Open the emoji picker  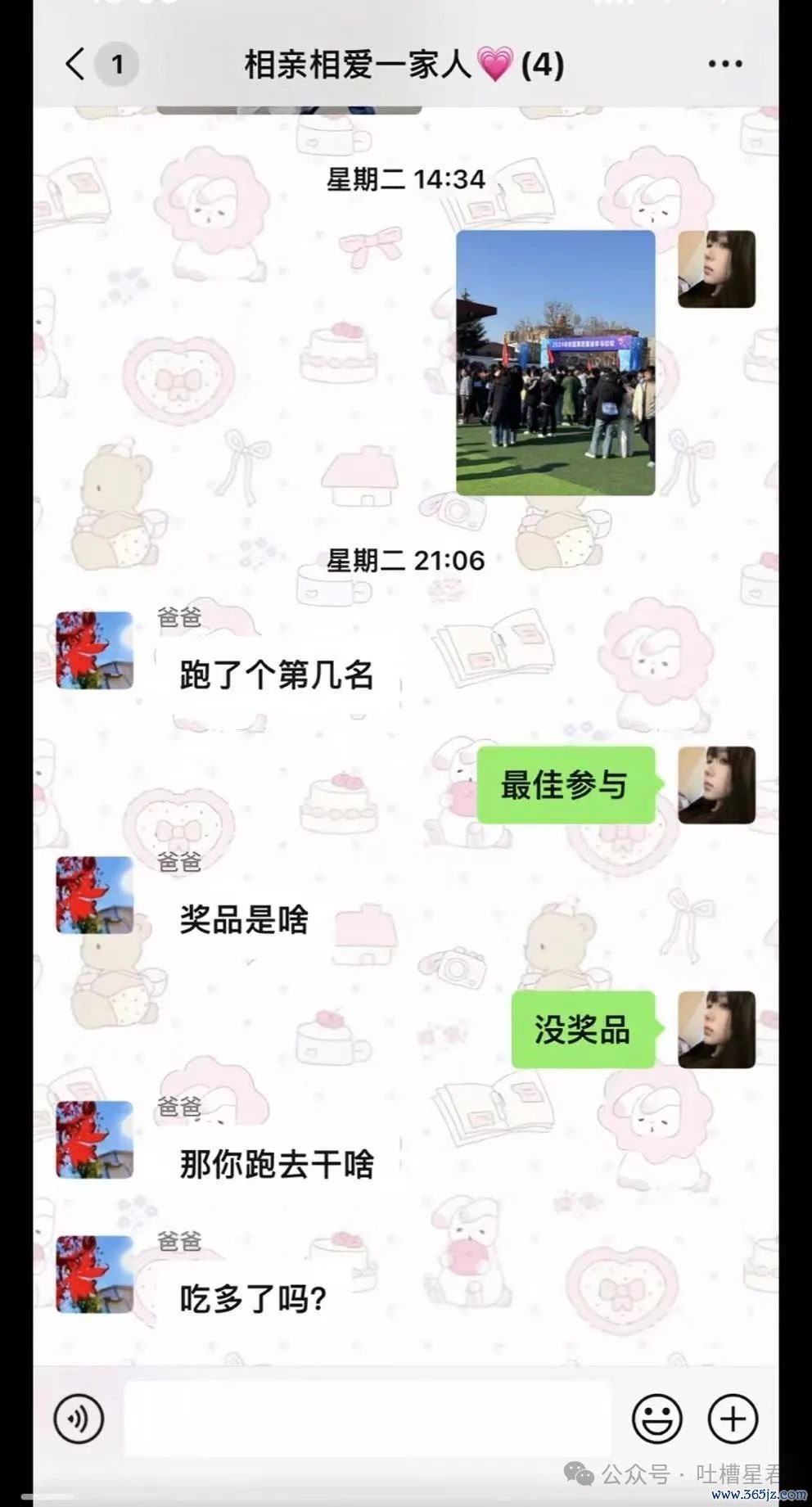tap(656, 1419)
